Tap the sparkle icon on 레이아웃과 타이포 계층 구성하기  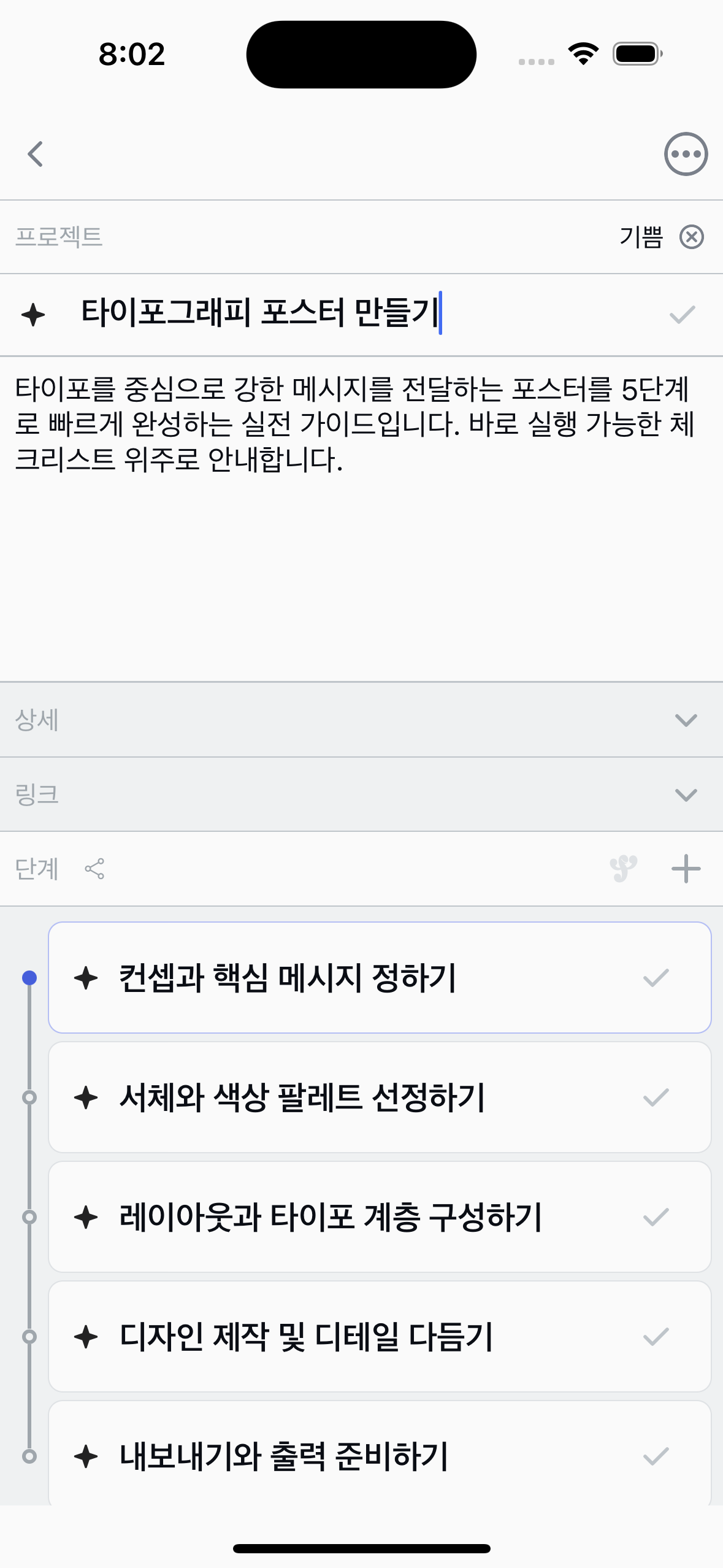(87, 1216)
